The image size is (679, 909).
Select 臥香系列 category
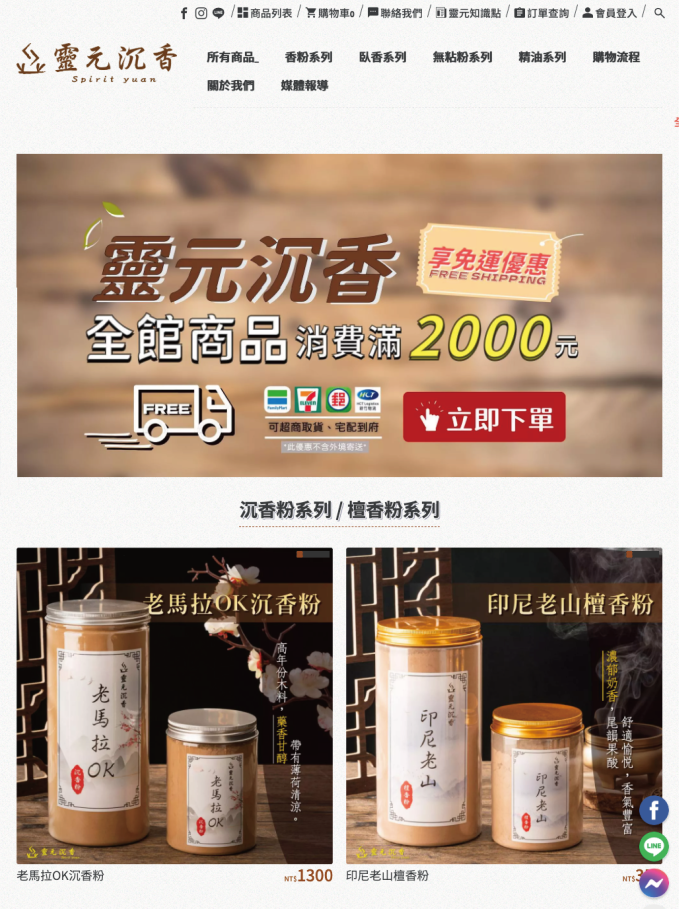[x=382, y=57]
